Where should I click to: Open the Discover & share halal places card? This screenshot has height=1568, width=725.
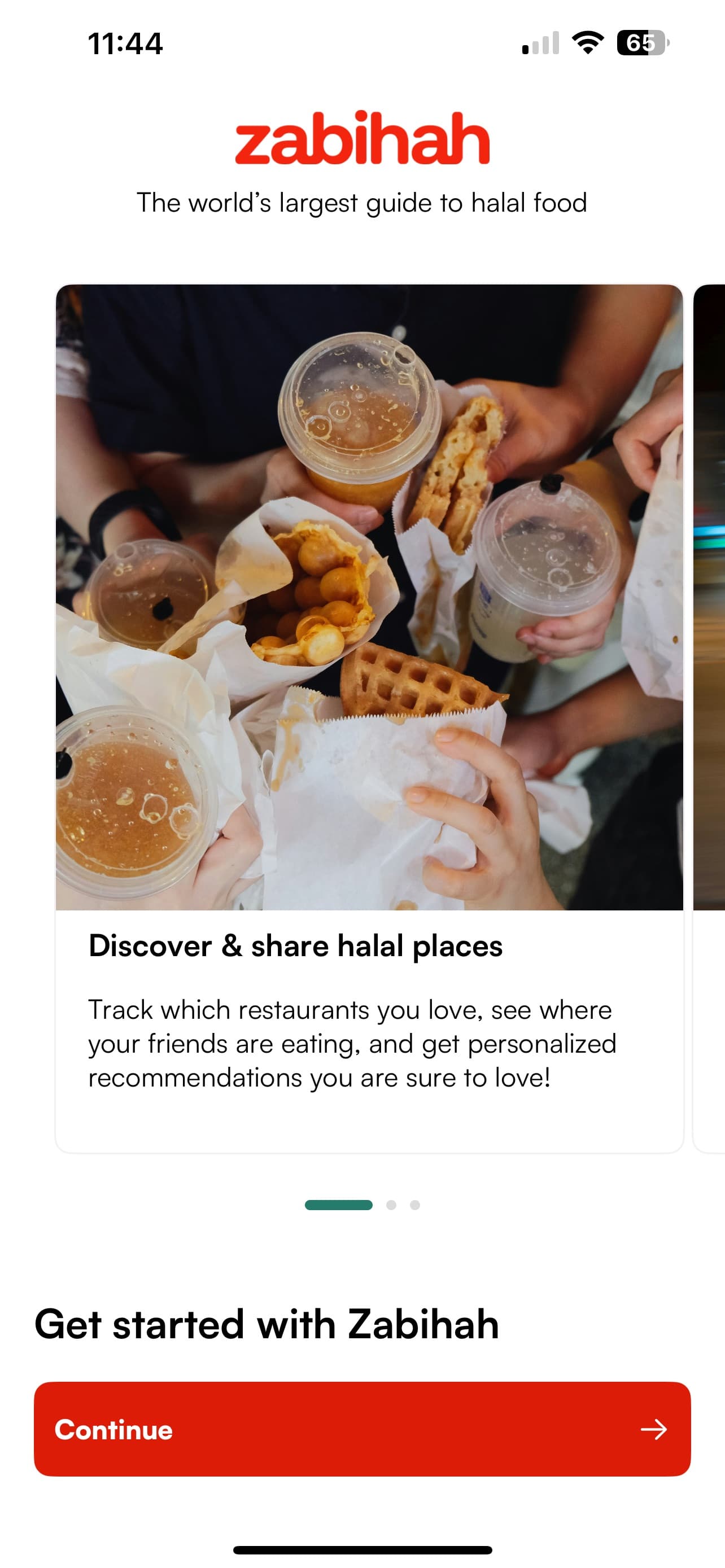(369, 719)
